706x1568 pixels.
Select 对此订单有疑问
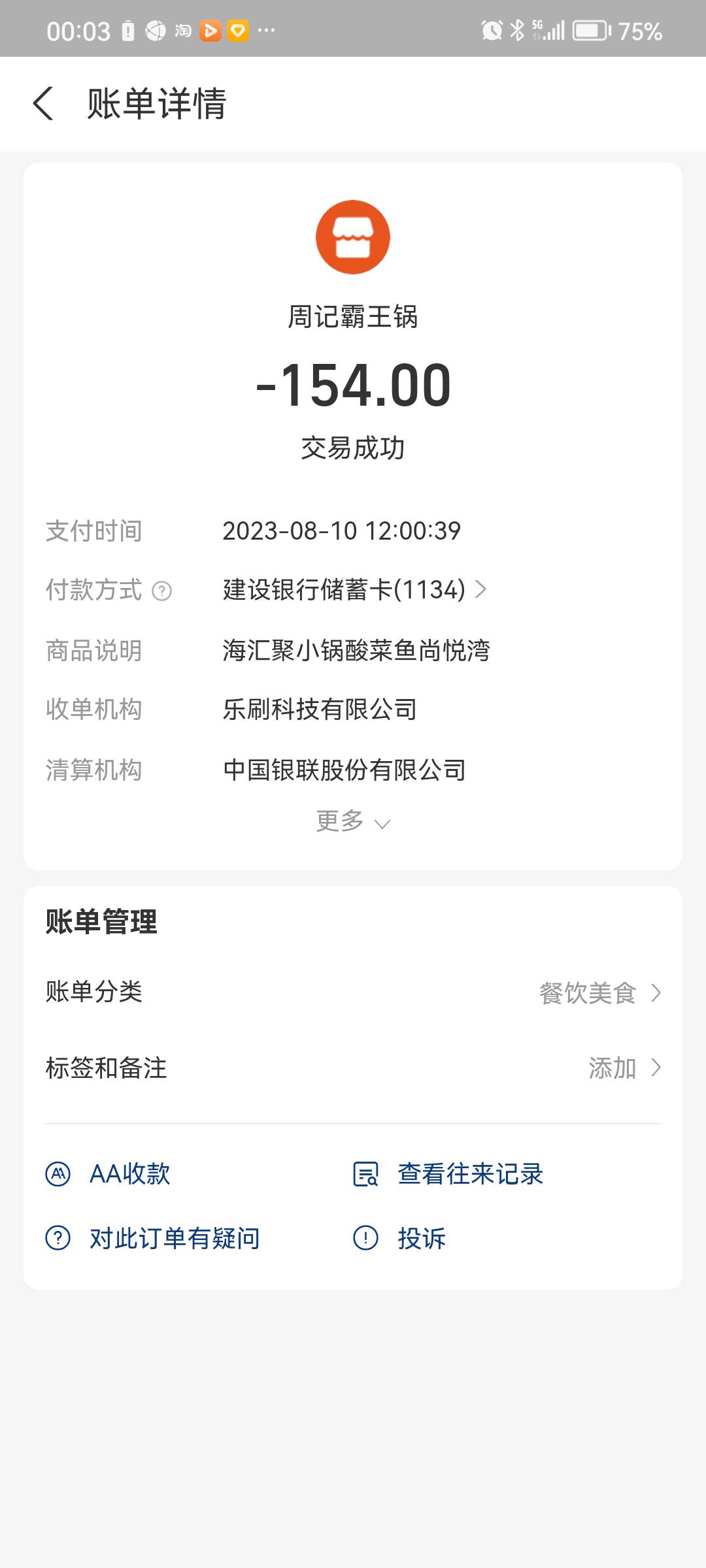click(152, 1238)
